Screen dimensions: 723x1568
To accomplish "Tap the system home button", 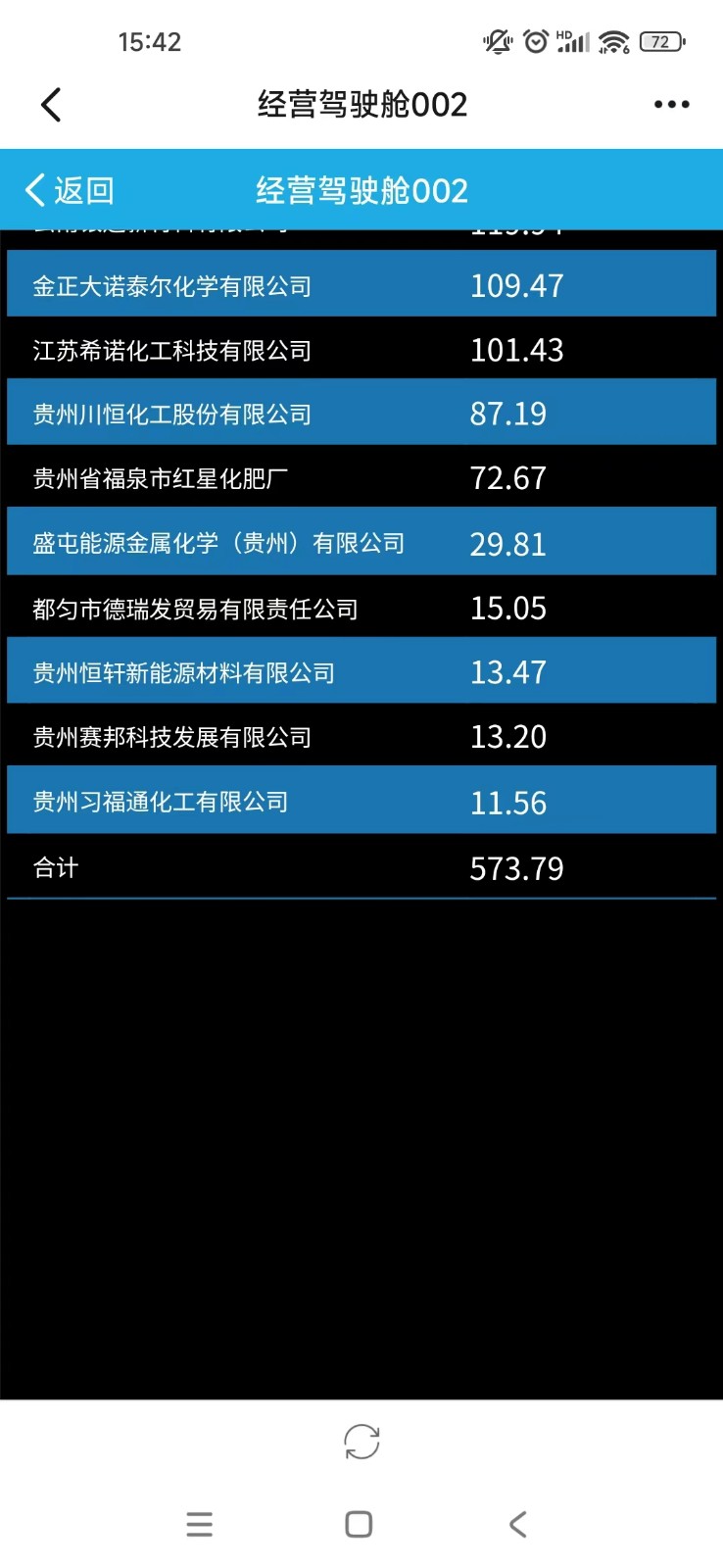I will point(359,1524).
